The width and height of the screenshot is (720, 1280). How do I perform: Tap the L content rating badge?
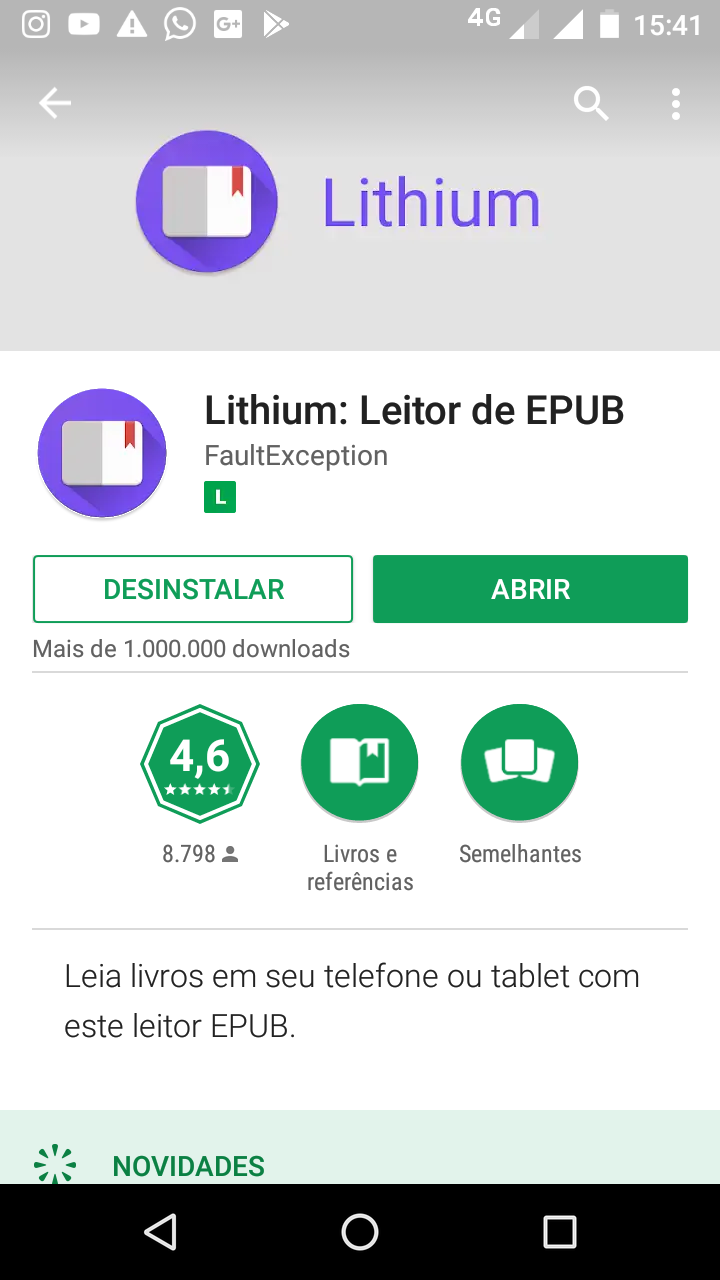[220, 497]
